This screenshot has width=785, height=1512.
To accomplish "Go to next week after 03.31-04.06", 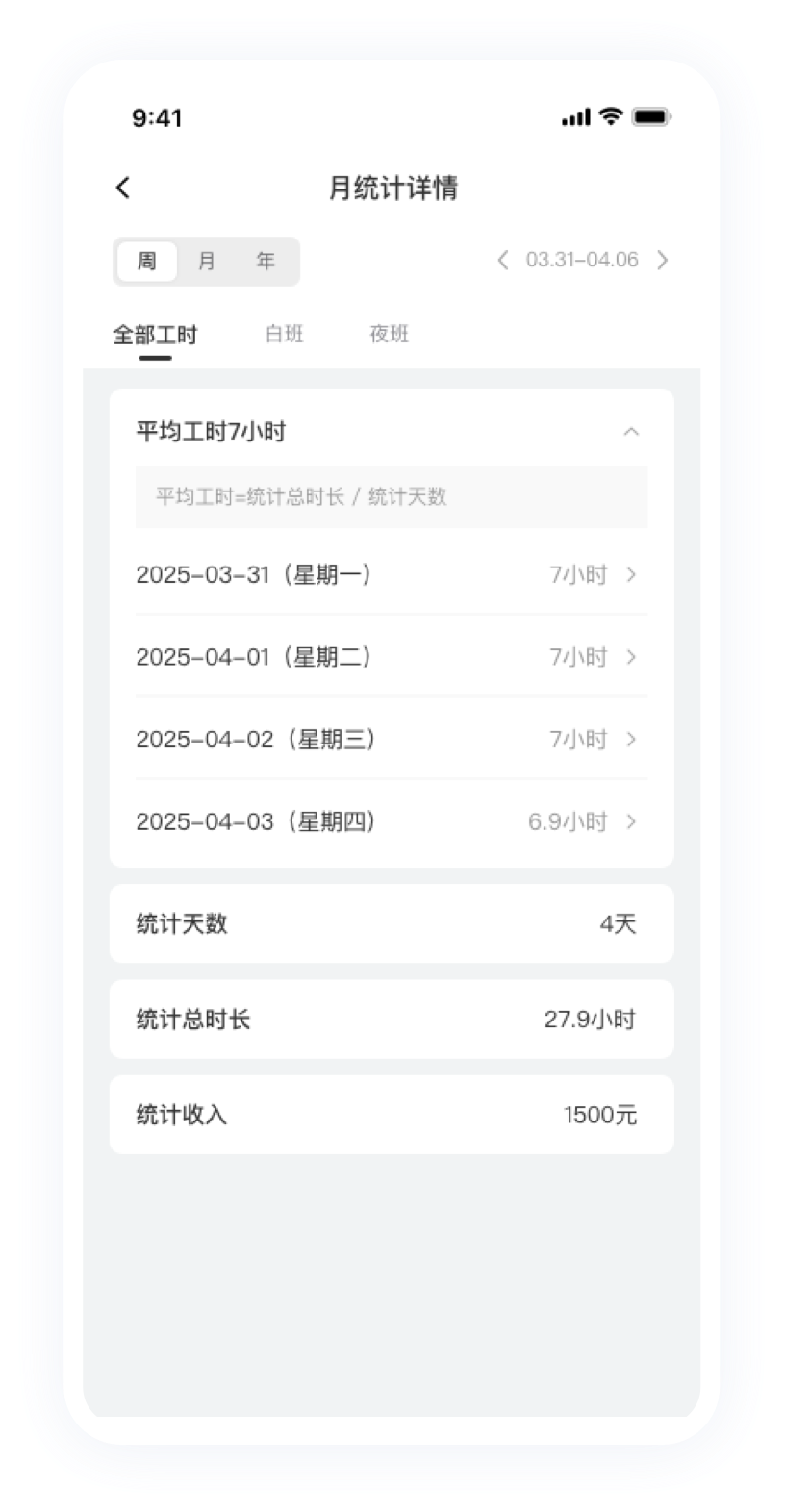I will pos(662,260).
